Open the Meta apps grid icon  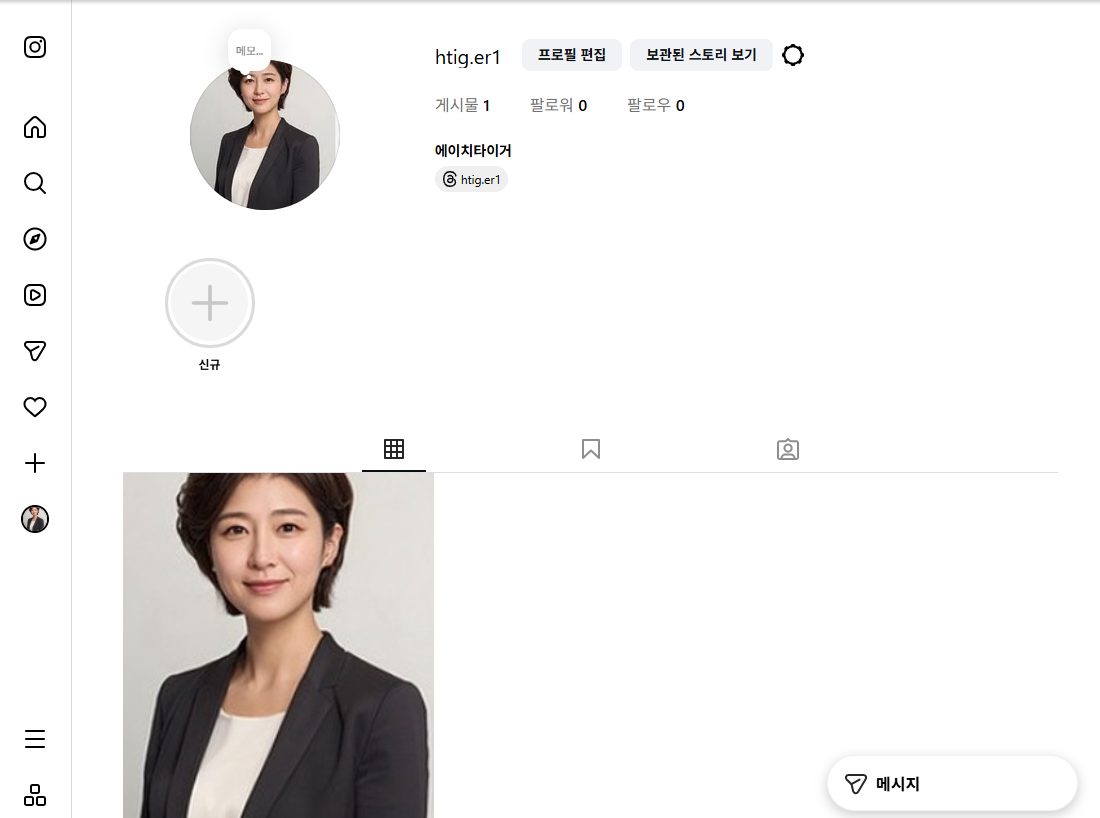[35, 795]
